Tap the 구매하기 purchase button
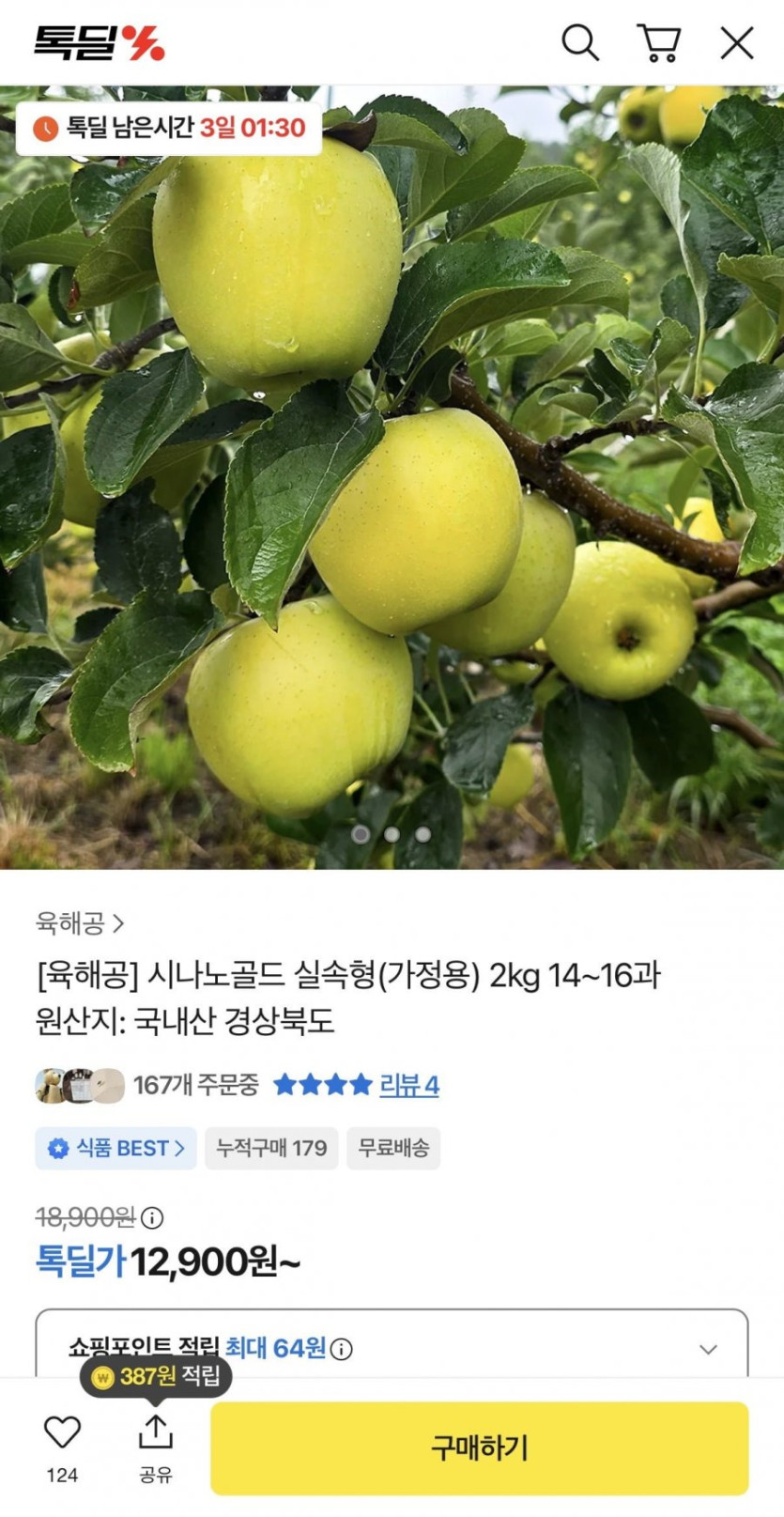The height and width of the screenshot is (1517, 784). (479, 1447)
